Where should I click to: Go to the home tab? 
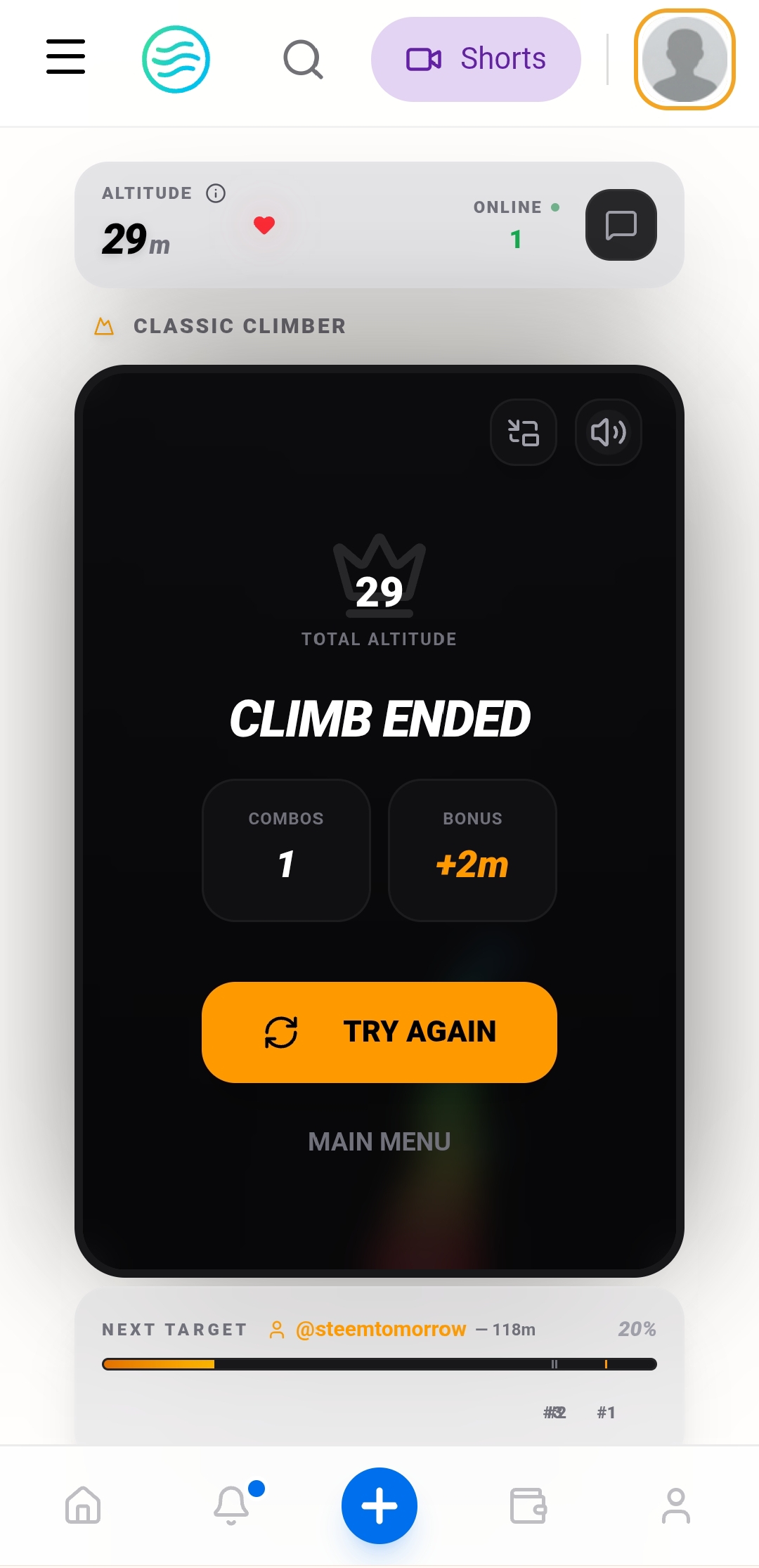click(x=83, y=1505)
